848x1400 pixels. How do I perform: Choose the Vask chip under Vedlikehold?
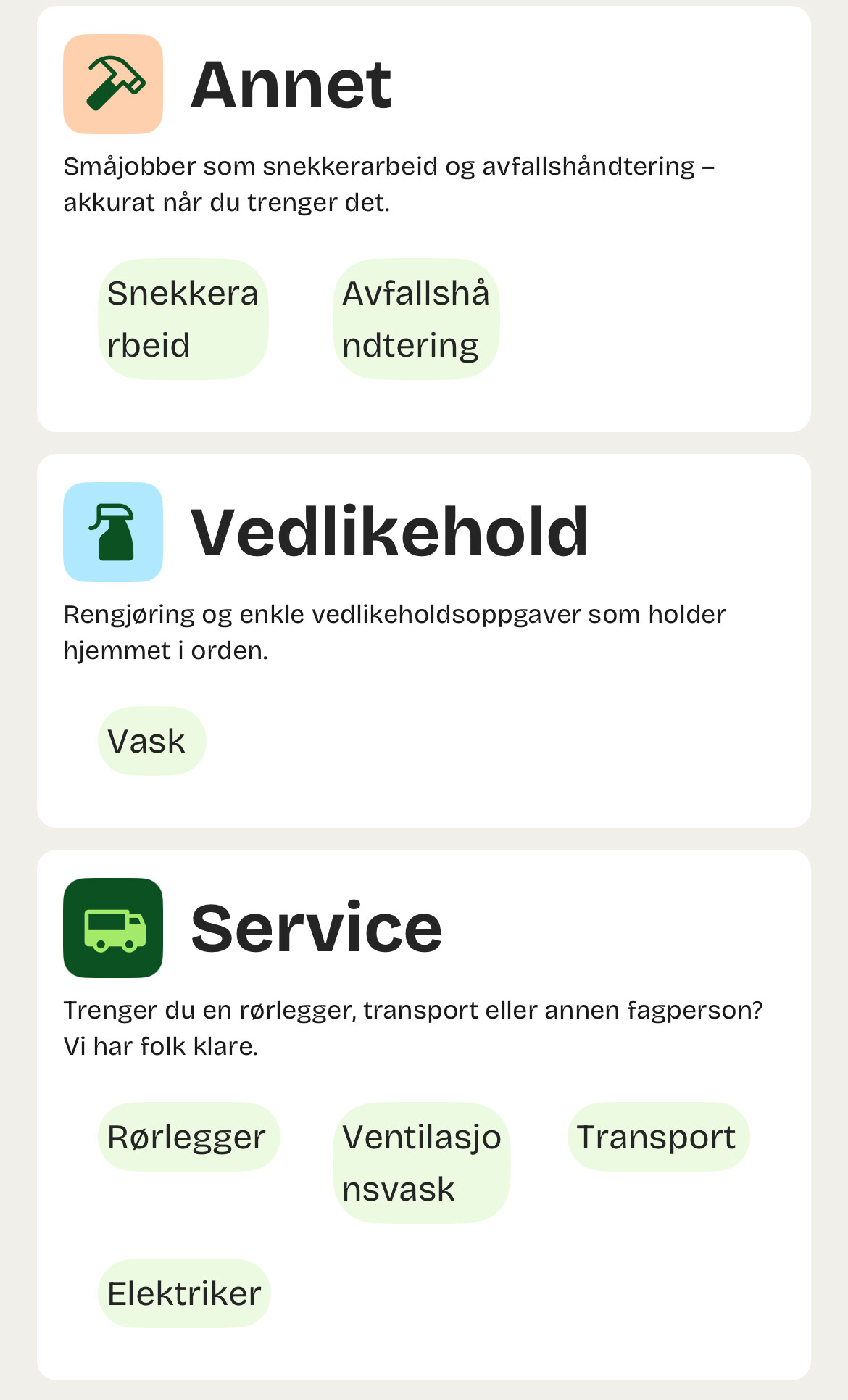tap(152, 741)
